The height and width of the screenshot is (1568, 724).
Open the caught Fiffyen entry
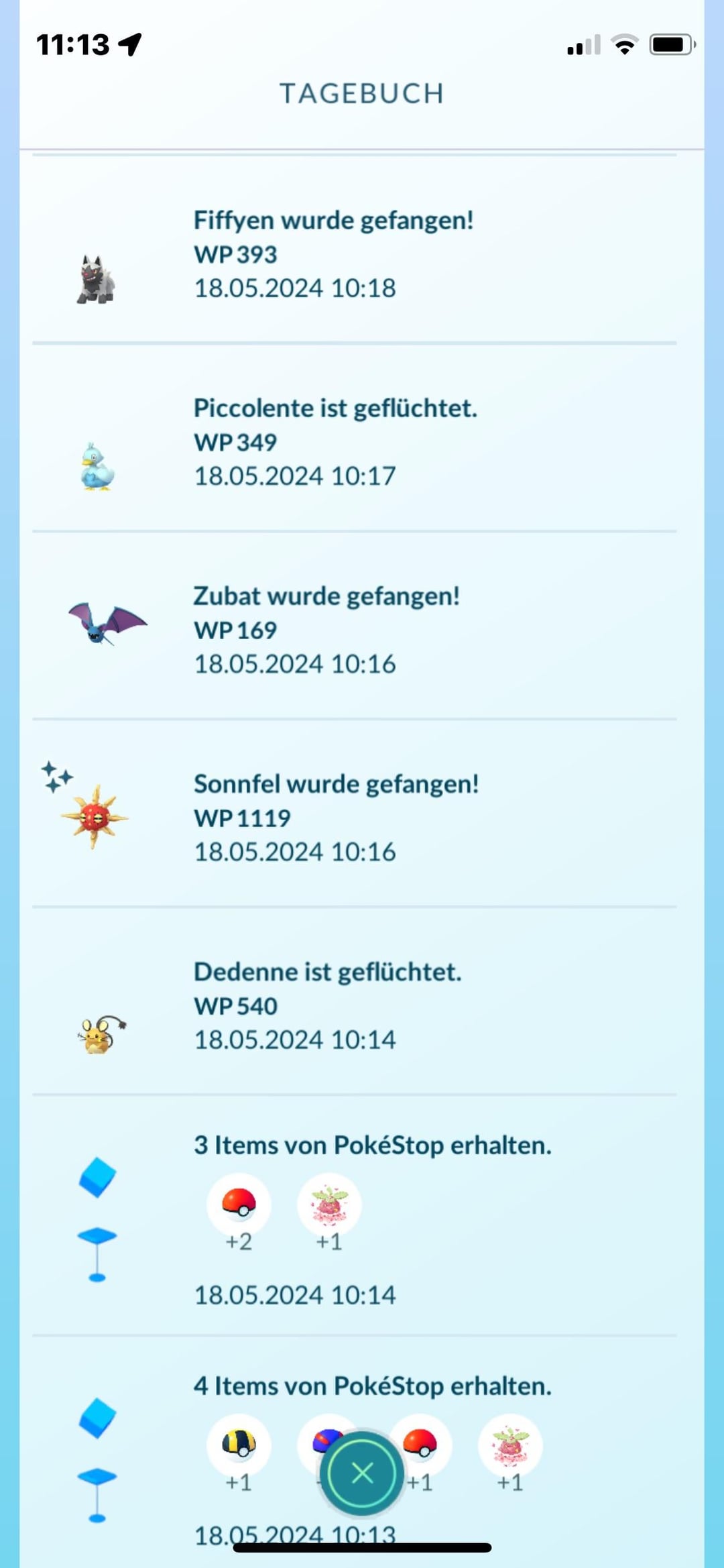(x=333, y=254)
